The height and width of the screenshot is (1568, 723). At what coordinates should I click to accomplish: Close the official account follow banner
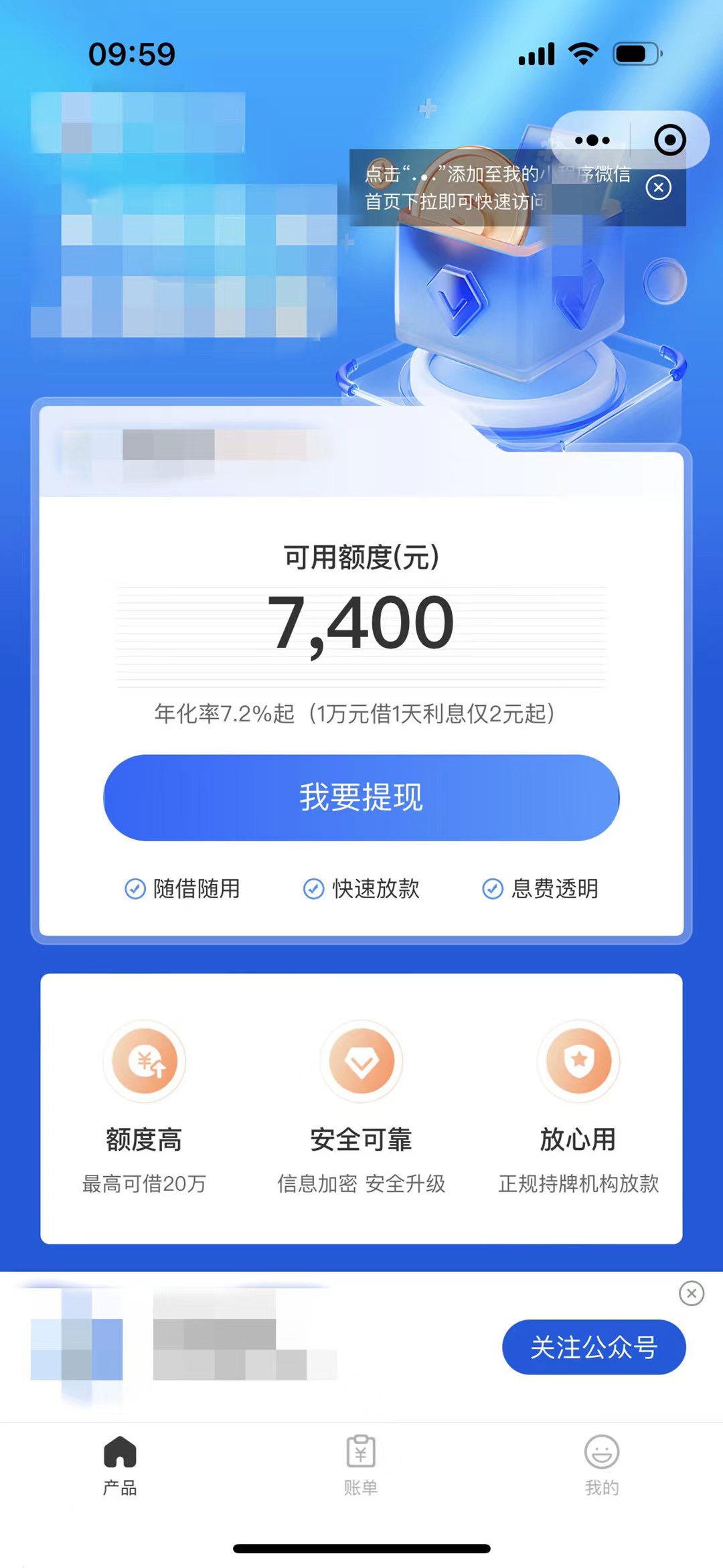(x=692, y=1293)
